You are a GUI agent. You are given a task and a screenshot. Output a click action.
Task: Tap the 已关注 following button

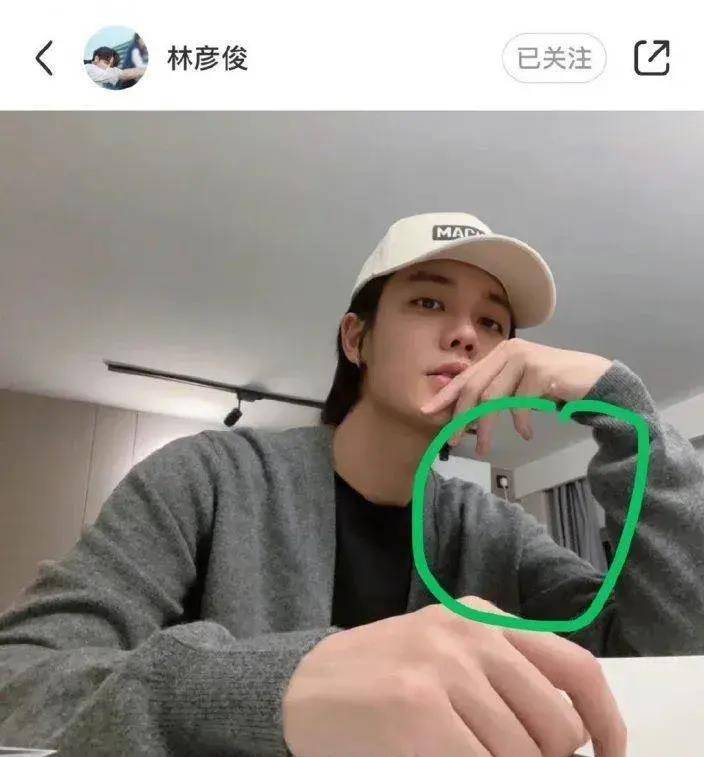[x=554, y=59]
